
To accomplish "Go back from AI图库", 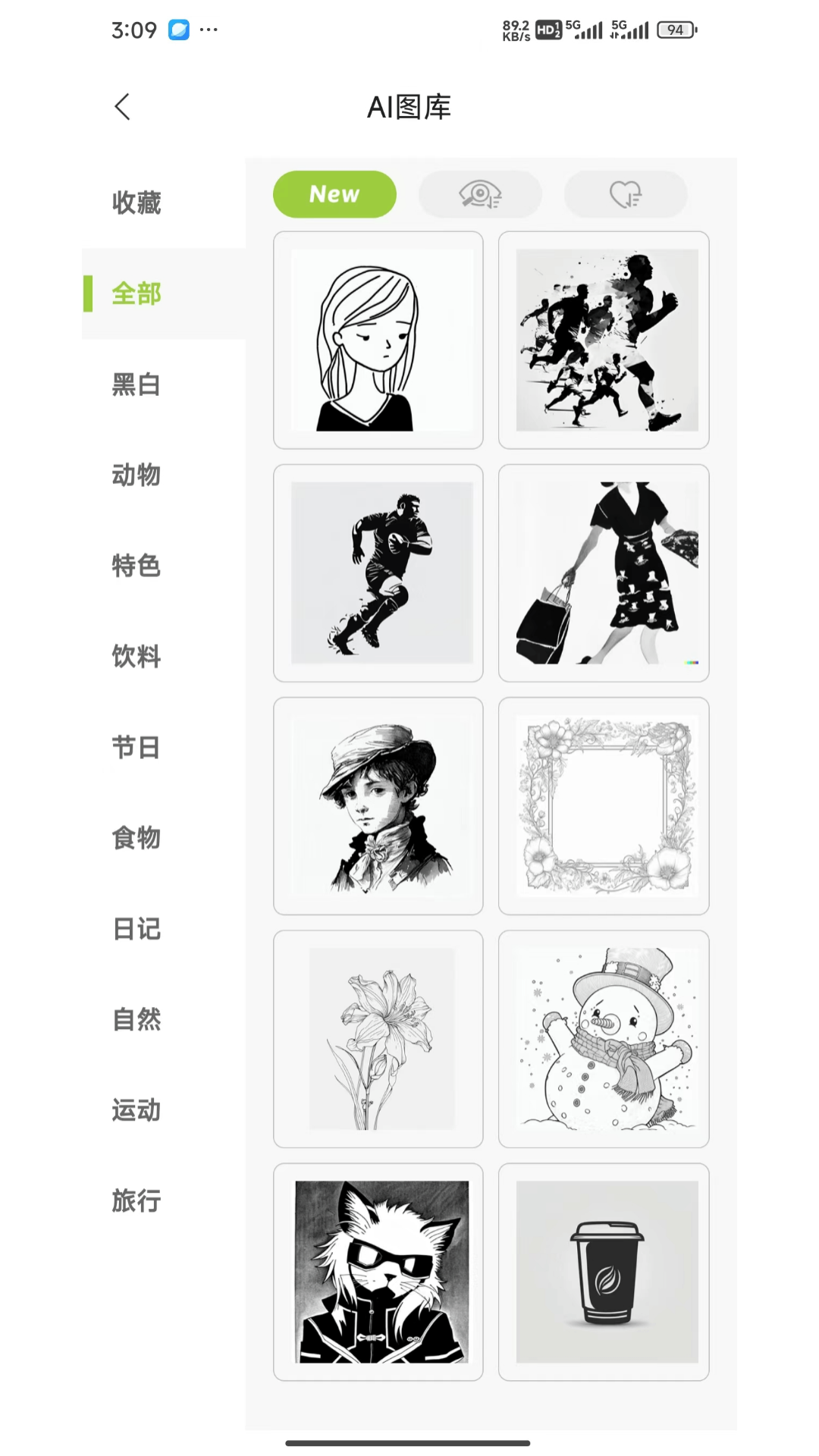I will [x=123, y=107].
